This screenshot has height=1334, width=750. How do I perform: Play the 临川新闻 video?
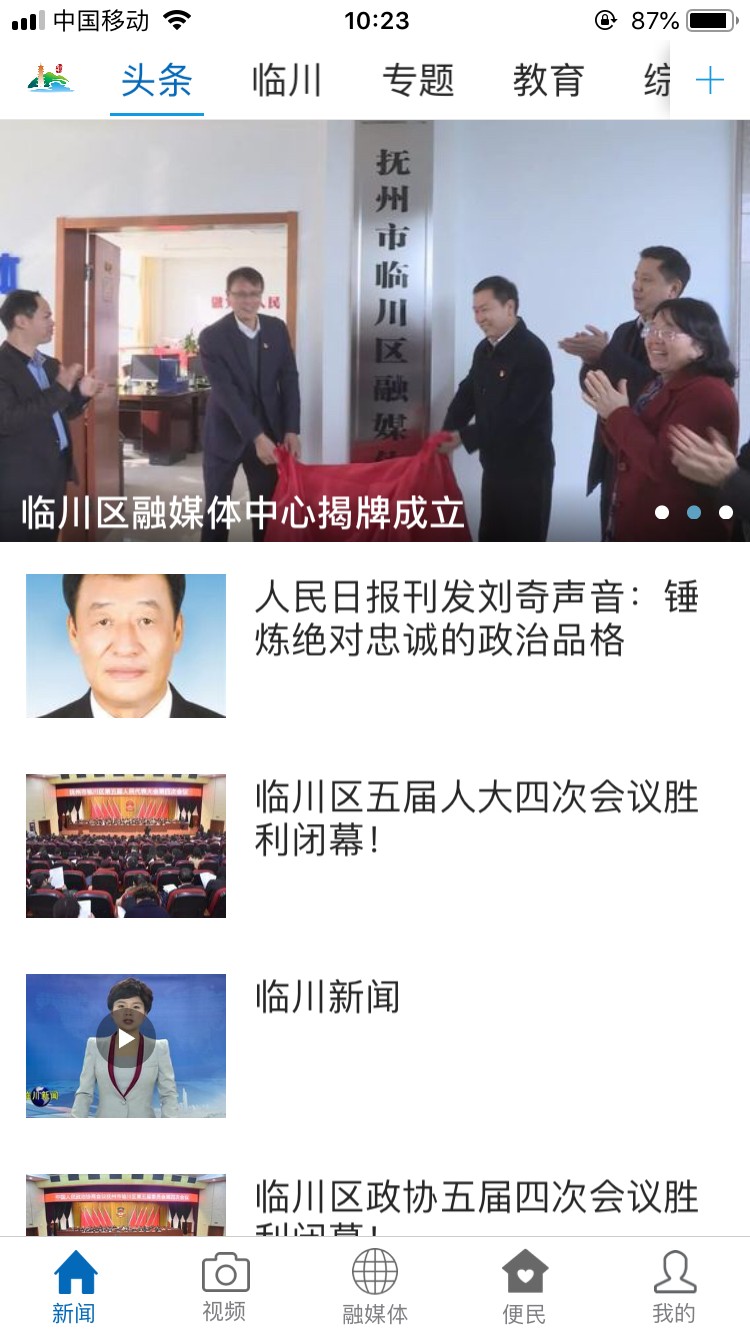[x=126, y=1040]
